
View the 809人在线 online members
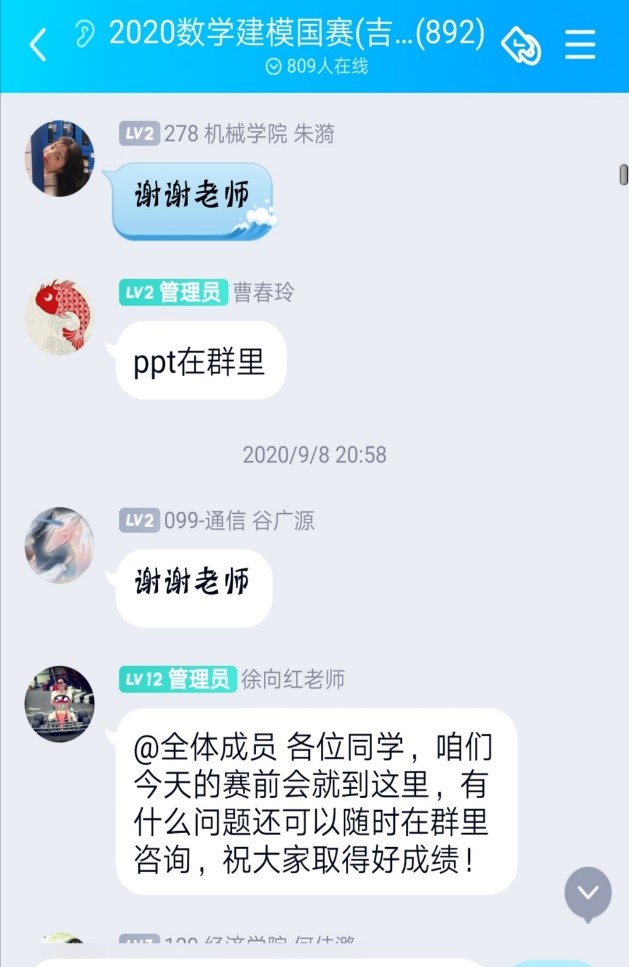(316, 67)
